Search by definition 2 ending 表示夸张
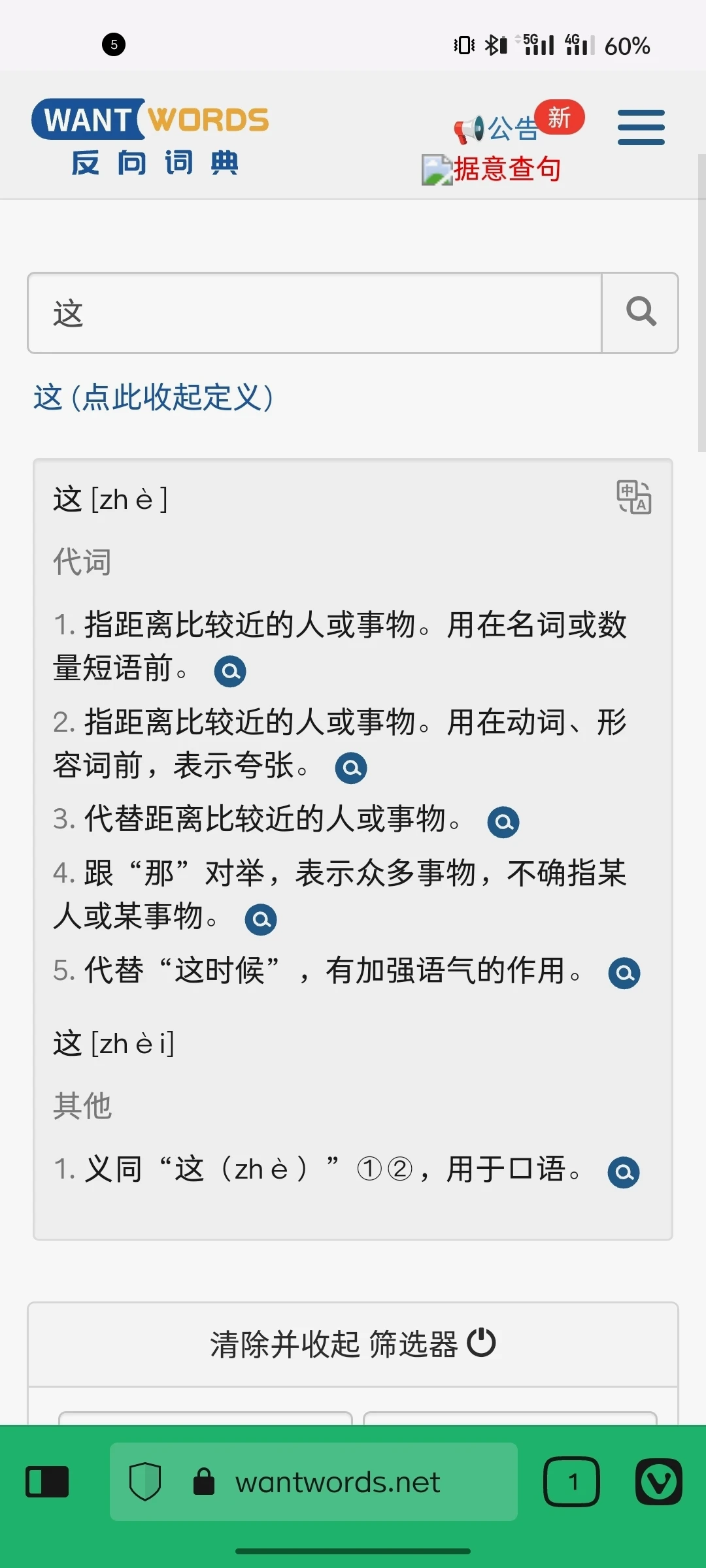Image resolution: width=706 pixels, height=1568 pixels. point(351,768)
